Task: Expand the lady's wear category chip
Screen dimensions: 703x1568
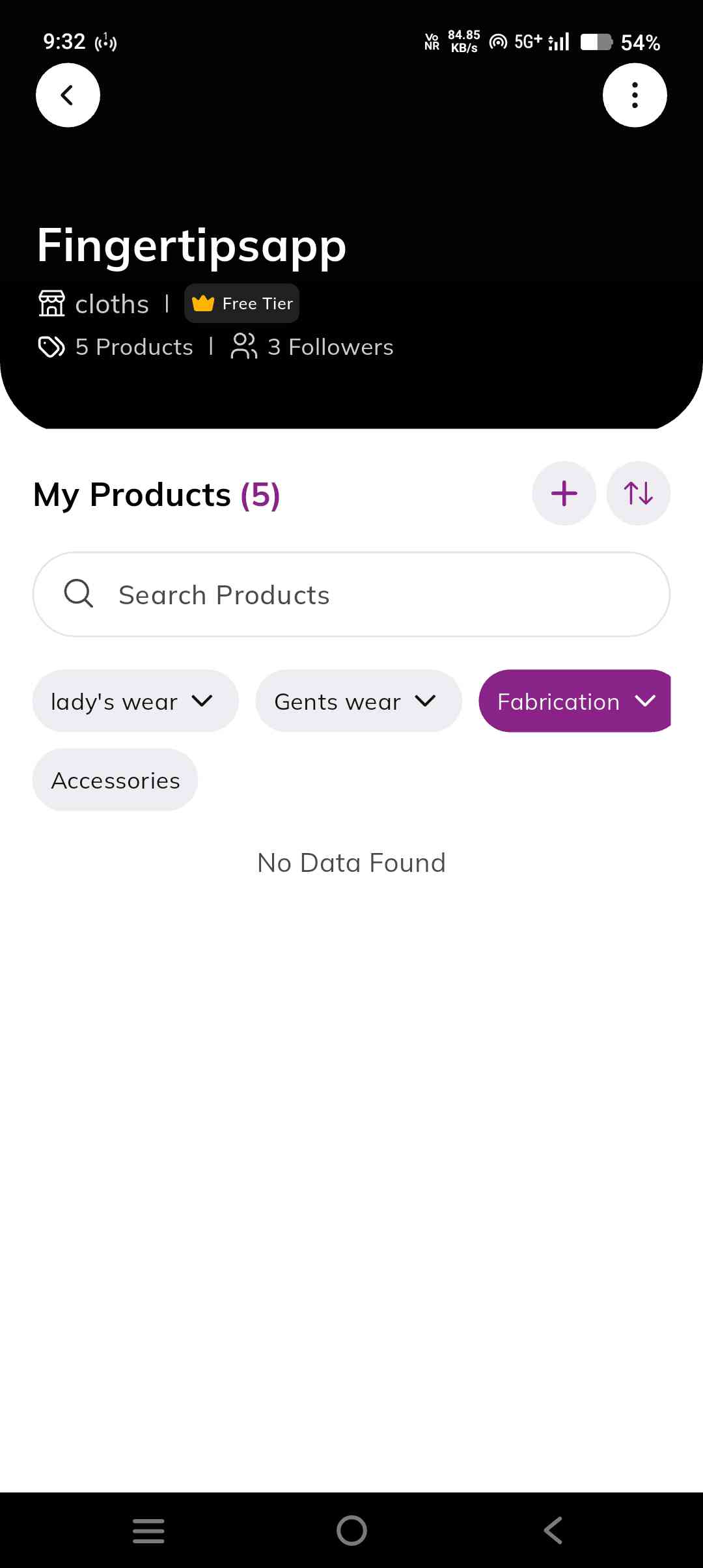Action: (135, 701)
